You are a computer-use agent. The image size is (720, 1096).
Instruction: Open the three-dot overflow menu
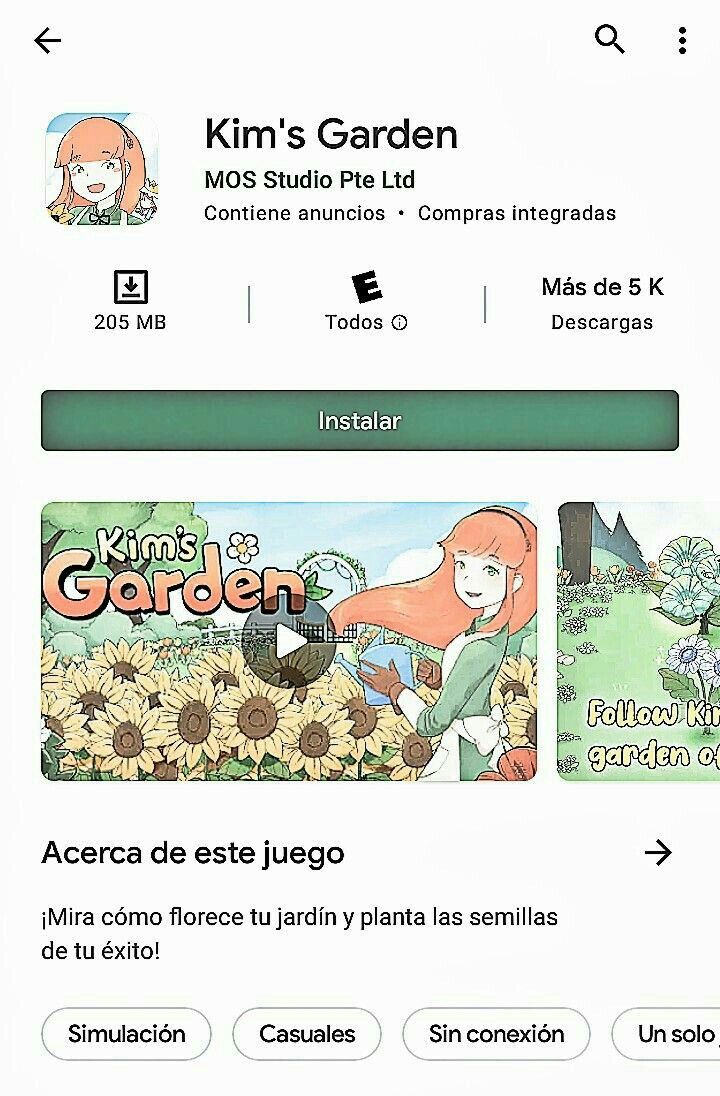[682, 40]
